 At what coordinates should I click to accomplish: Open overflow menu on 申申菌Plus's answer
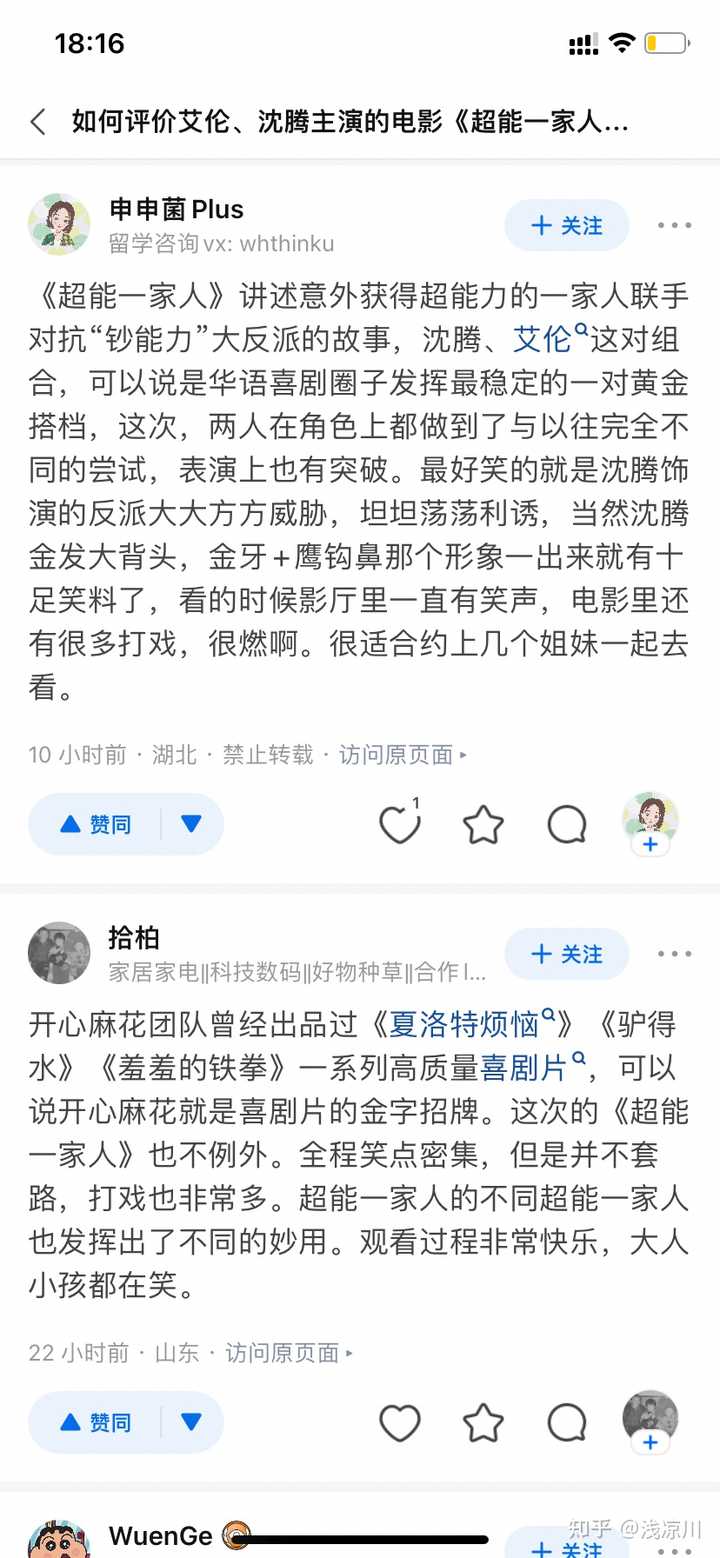pos(674,226)
